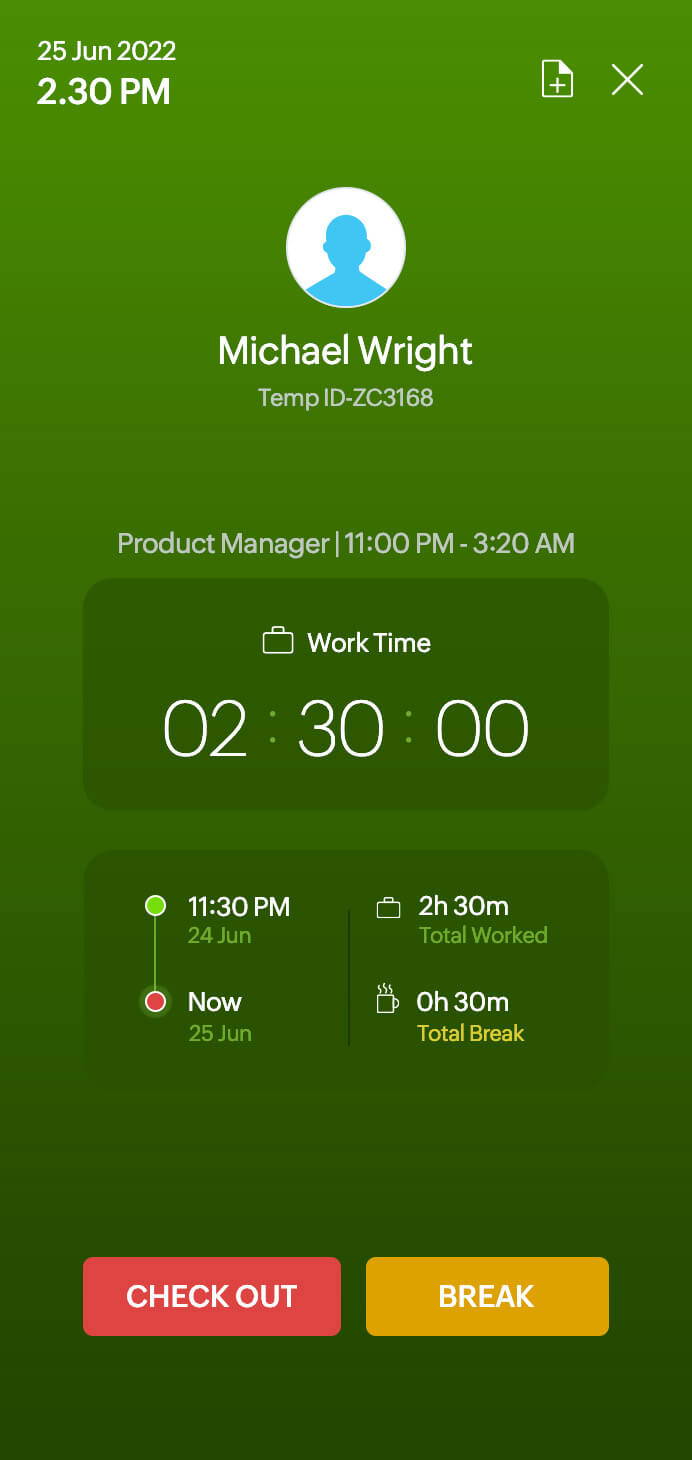Viewport: 692px width, 1460px height.
Task: Close the attendance screen
Action: pyautogui.click(x=627, y=79)
